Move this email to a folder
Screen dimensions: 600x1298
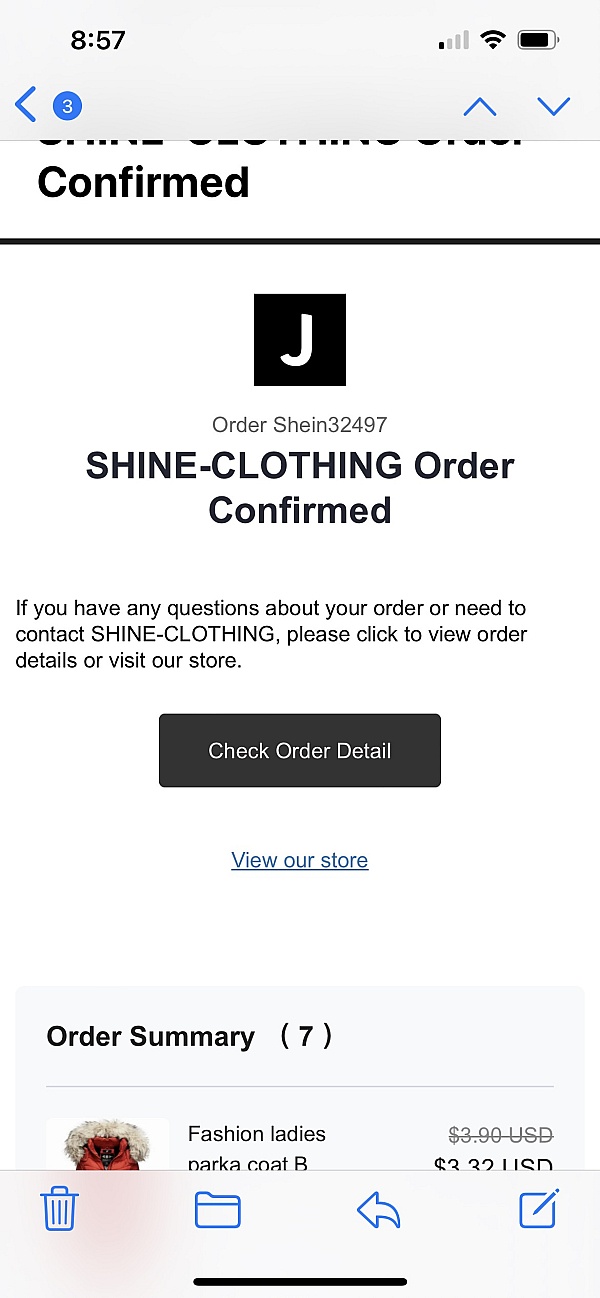coord(217,1210)
